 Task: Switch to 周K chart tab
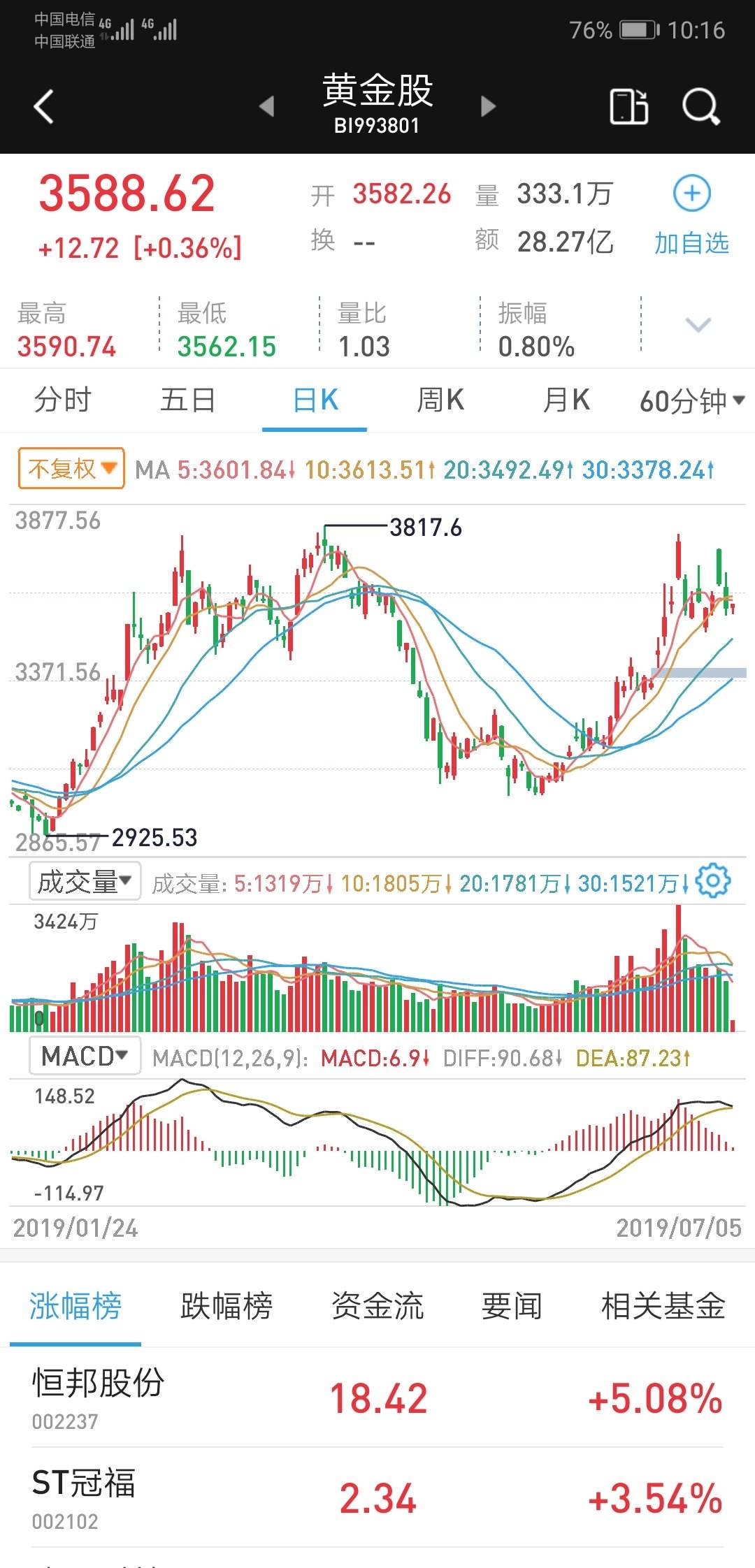click(x=439, y=400)
